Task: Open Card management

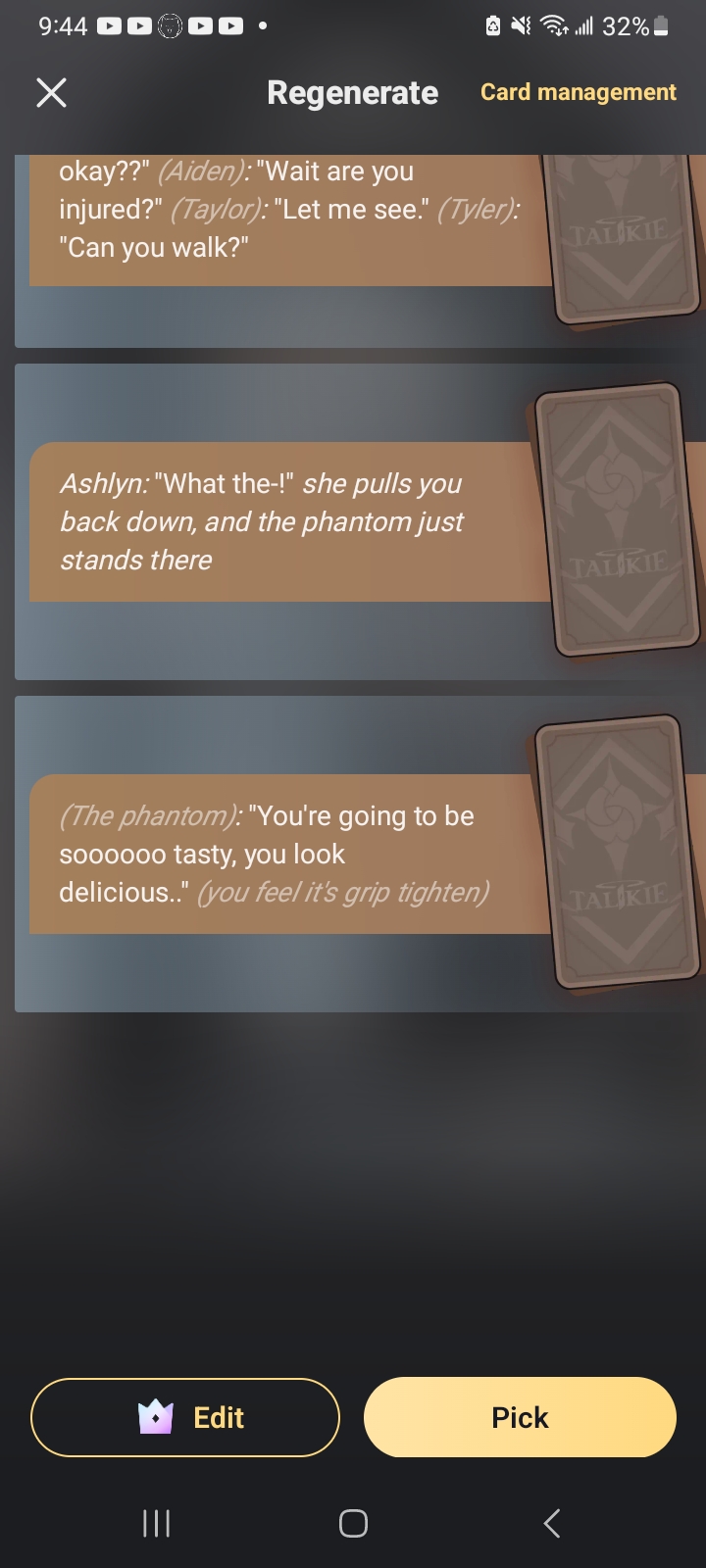Action: pyautogui.click(x=578, y=92)
